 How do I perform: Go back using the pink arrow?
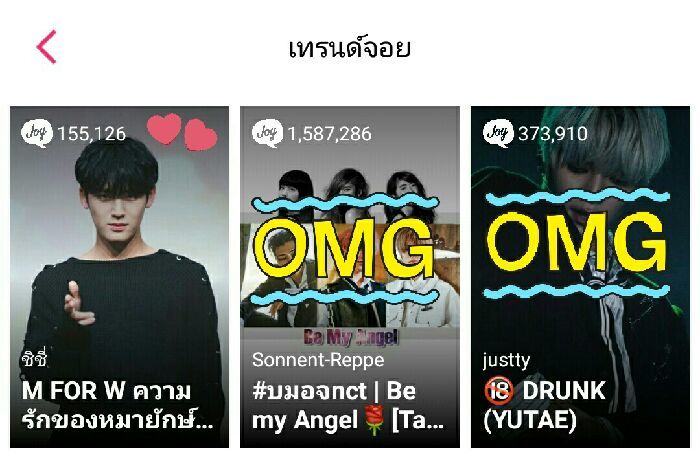point(46,47)
